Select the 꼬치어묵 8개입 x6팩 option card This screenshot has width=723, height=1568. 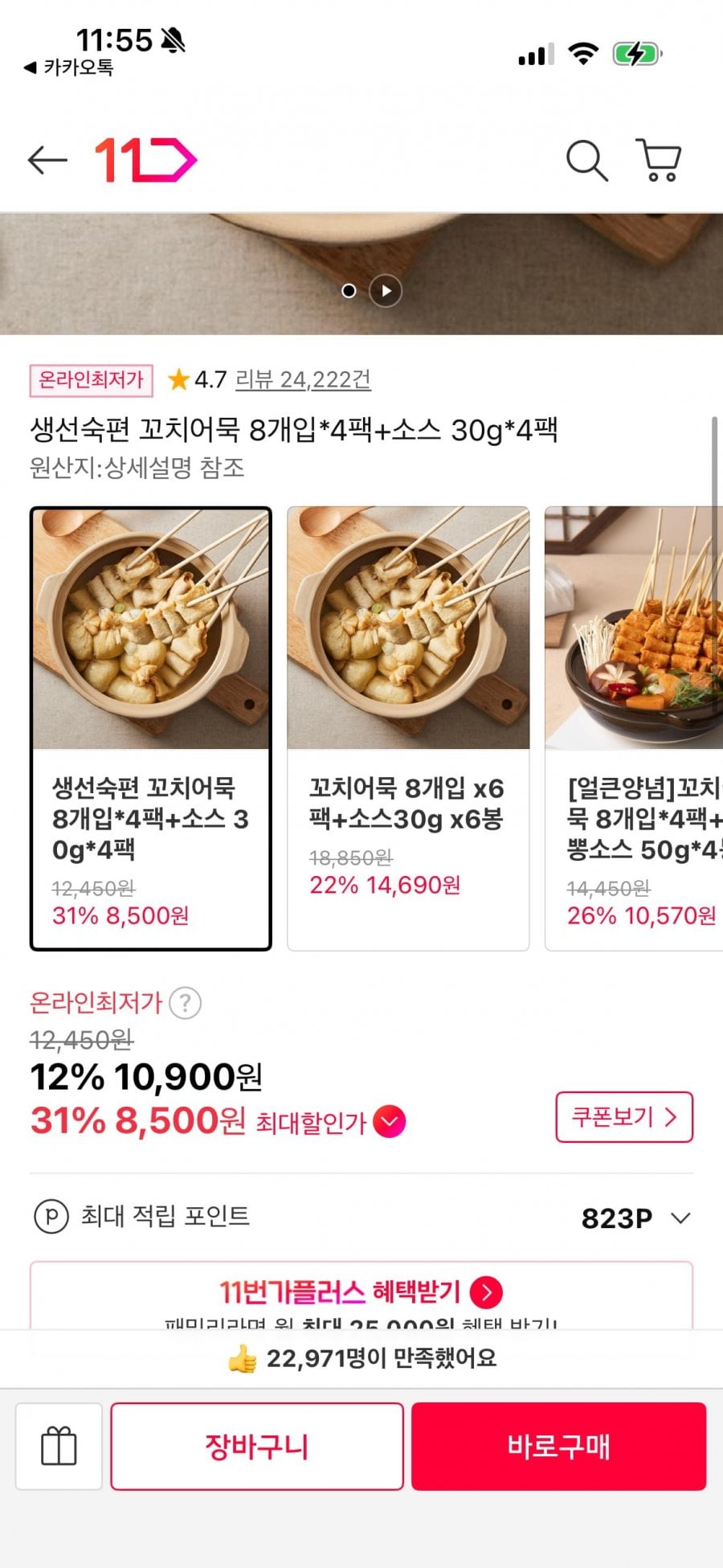tap(408, 728)
